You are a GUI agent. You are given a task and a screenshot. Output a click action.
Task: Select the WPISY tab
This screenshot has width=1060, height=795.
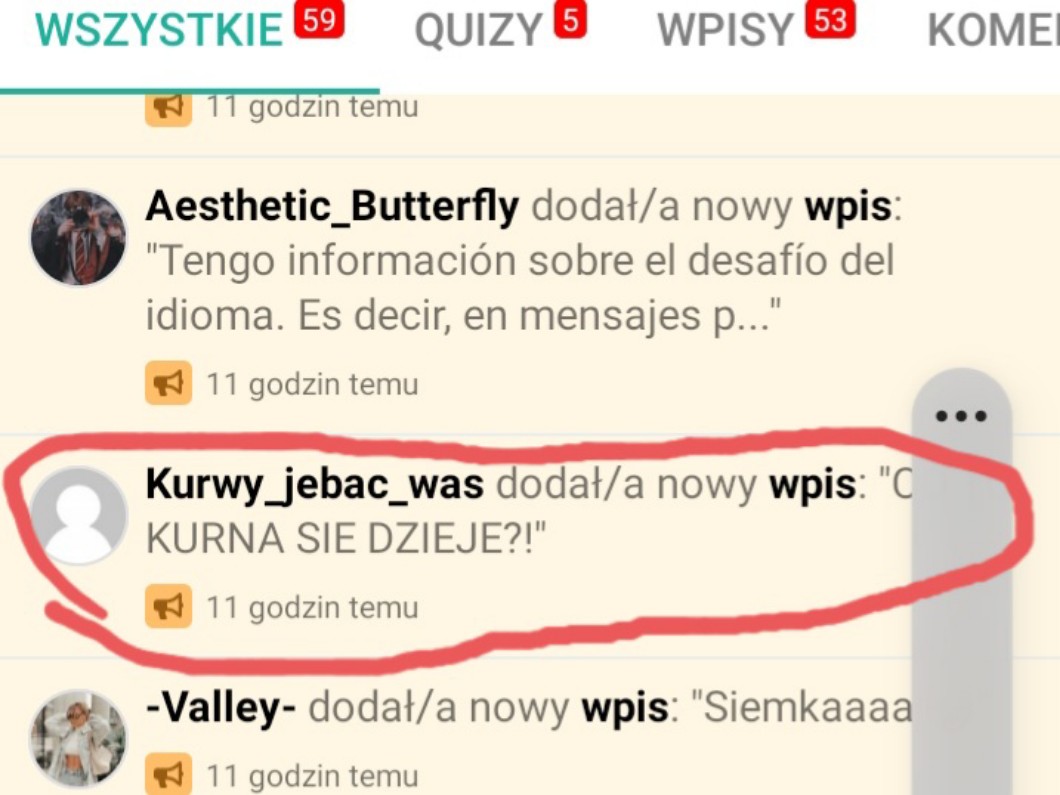728,32
